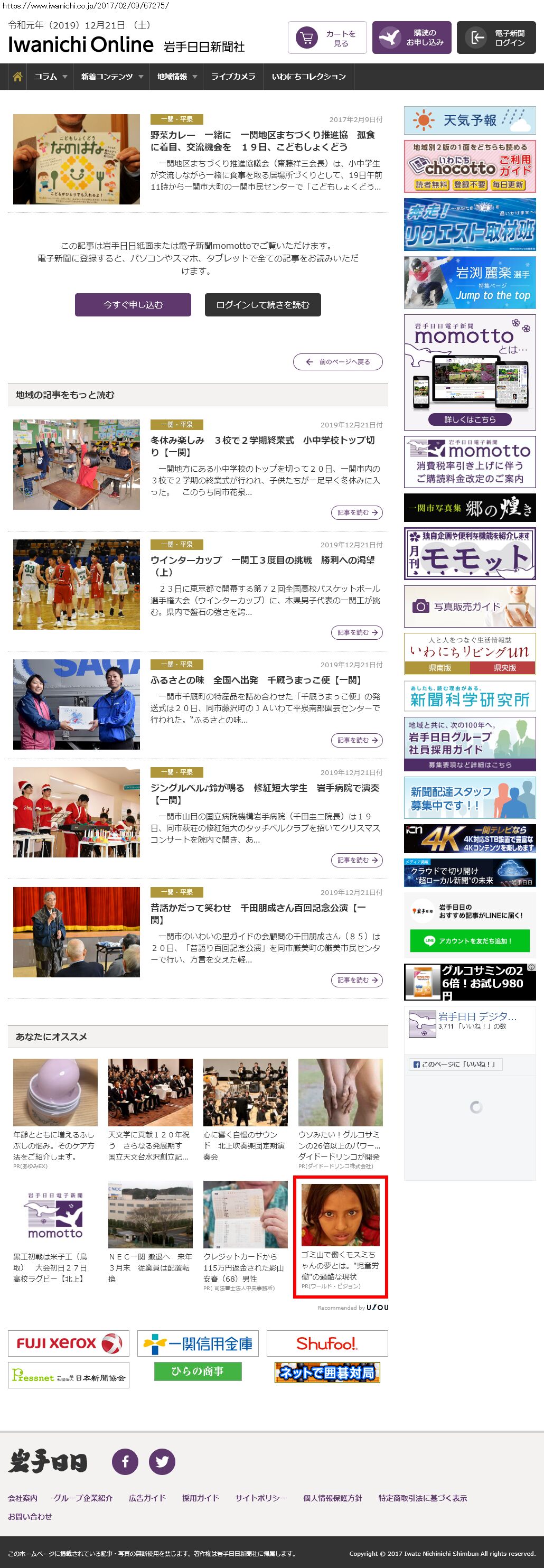Open the ウインターカップ basketball article

pyautogui.click(x=262, y=565)
